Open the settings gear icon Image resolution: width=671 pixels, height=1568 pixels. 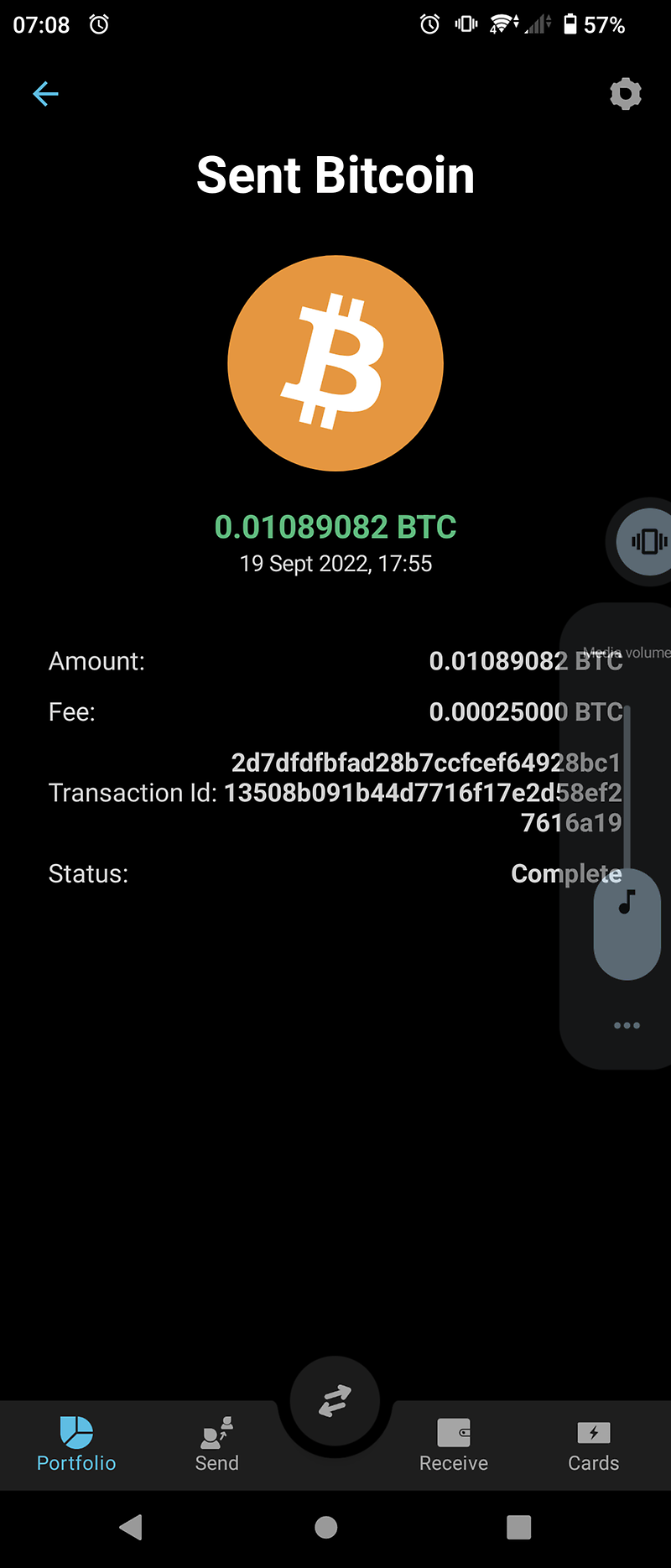click(x=625, y=94)
